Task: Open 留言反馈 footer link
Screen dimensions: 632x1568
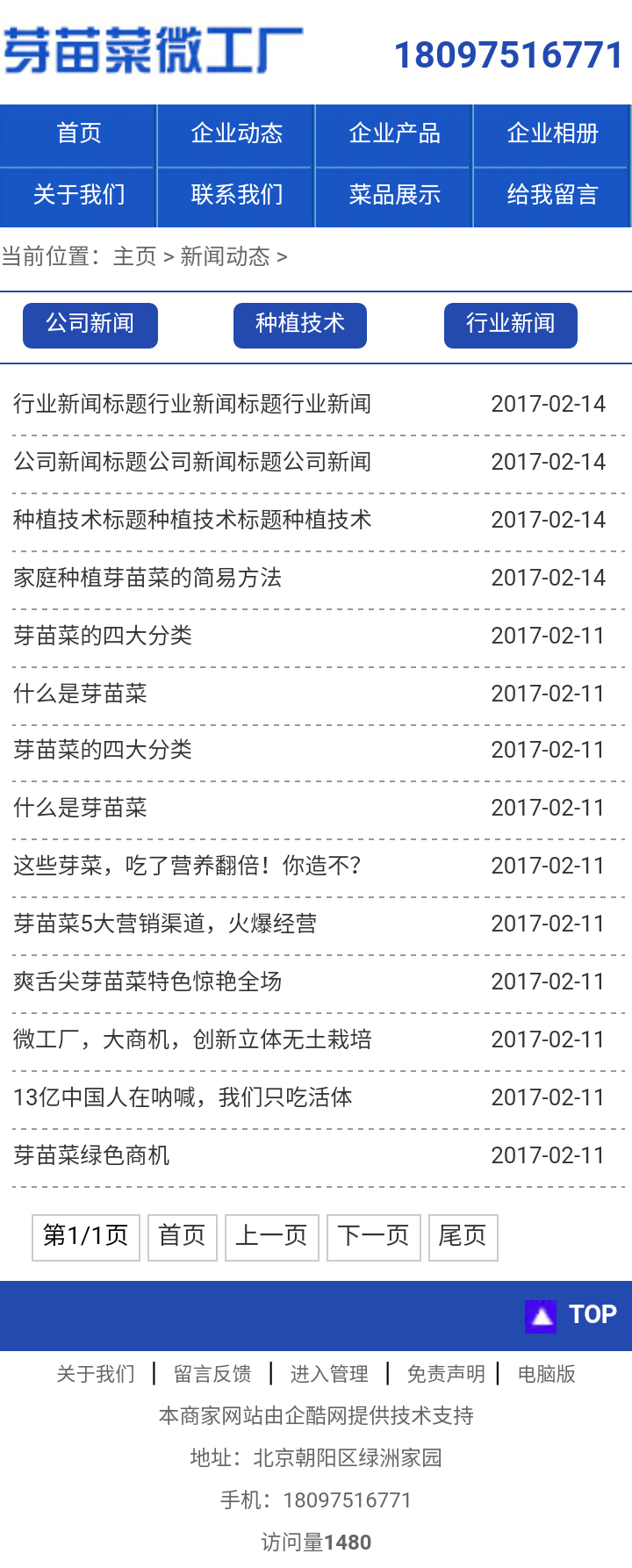Action: 212,1374
